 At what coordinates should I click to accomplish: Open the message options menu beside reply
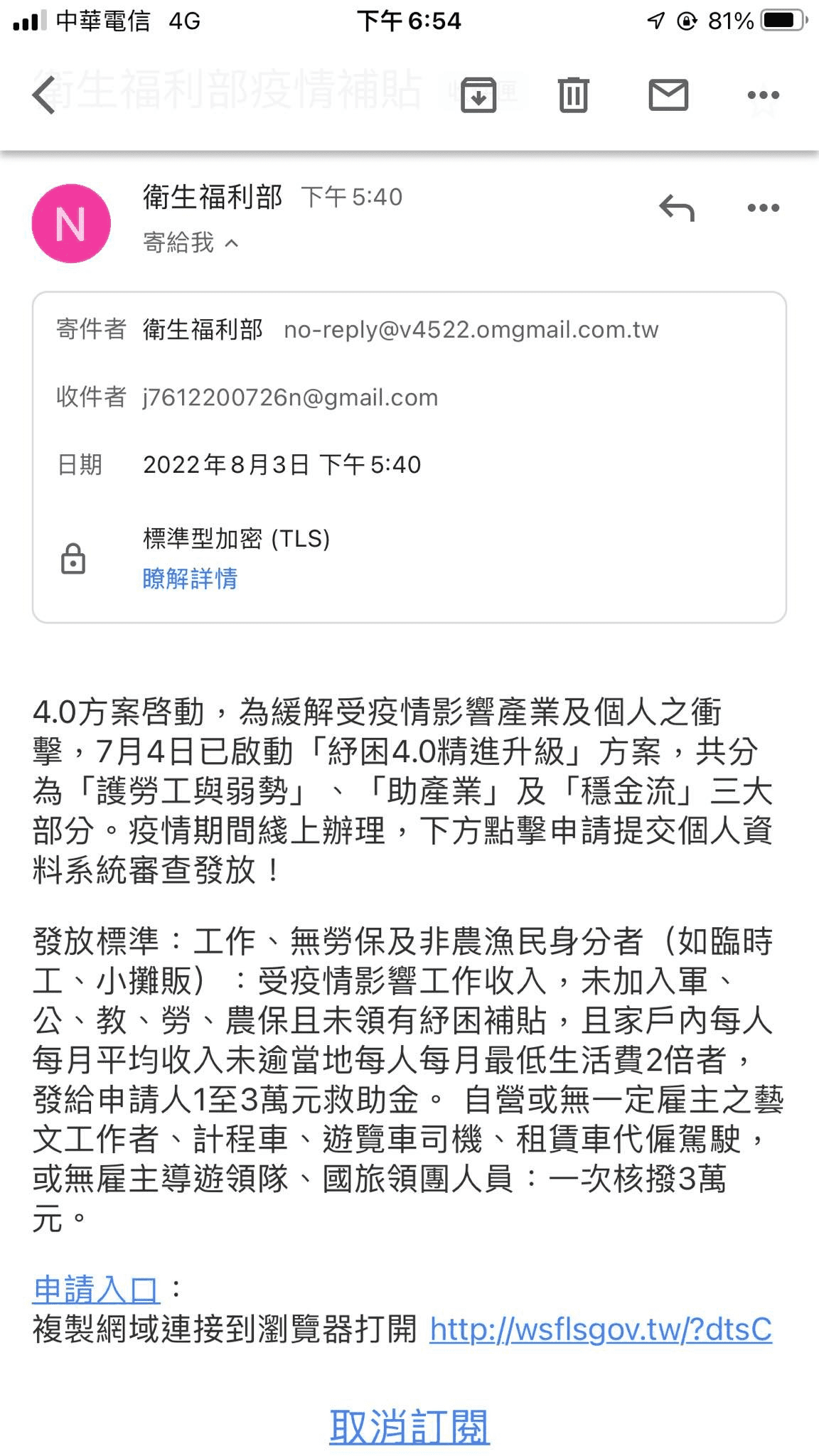pyautogui.click(x=764, y=208)
